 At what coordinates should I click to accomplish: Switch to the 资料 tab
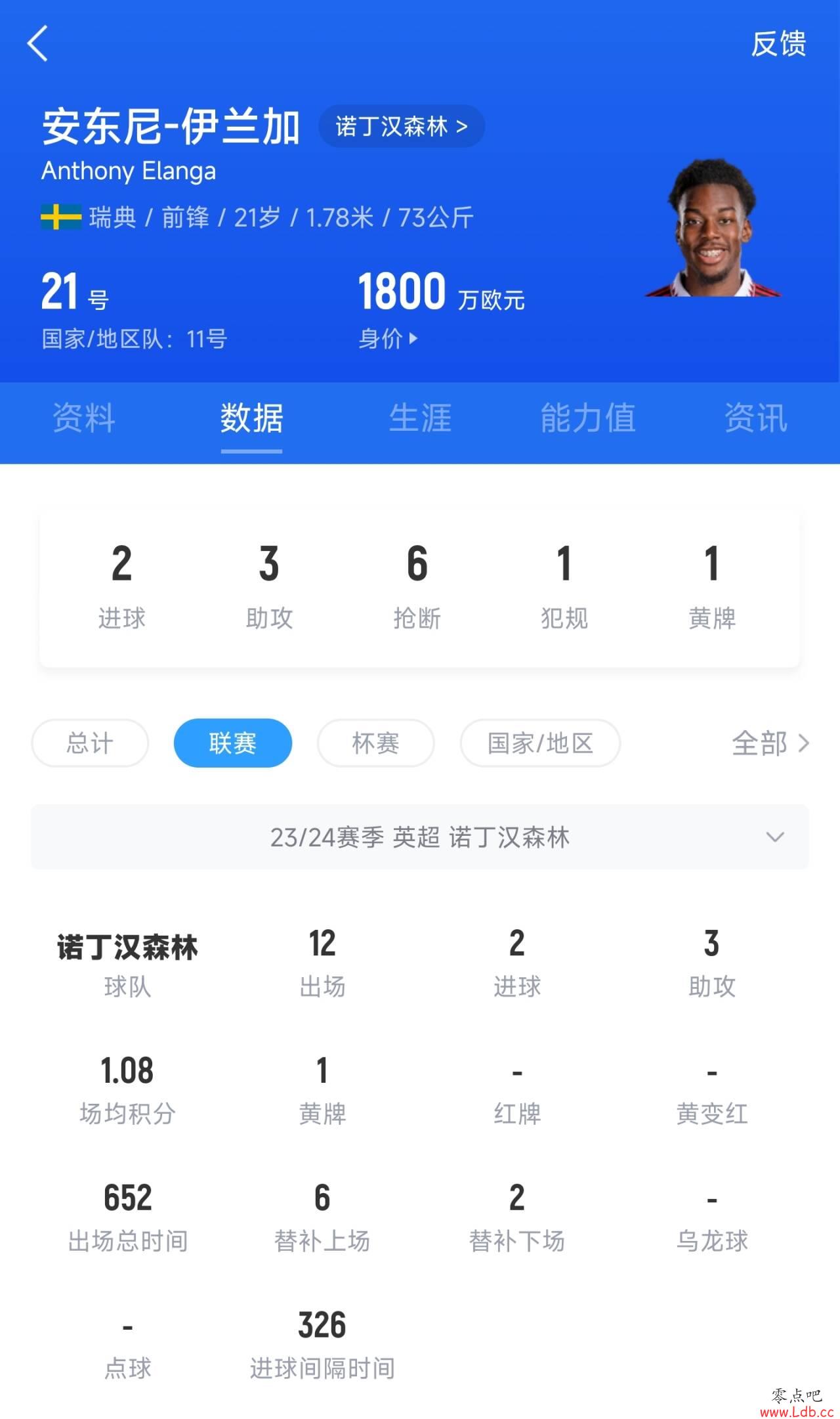pyautogui.click(x=84, y=418)
